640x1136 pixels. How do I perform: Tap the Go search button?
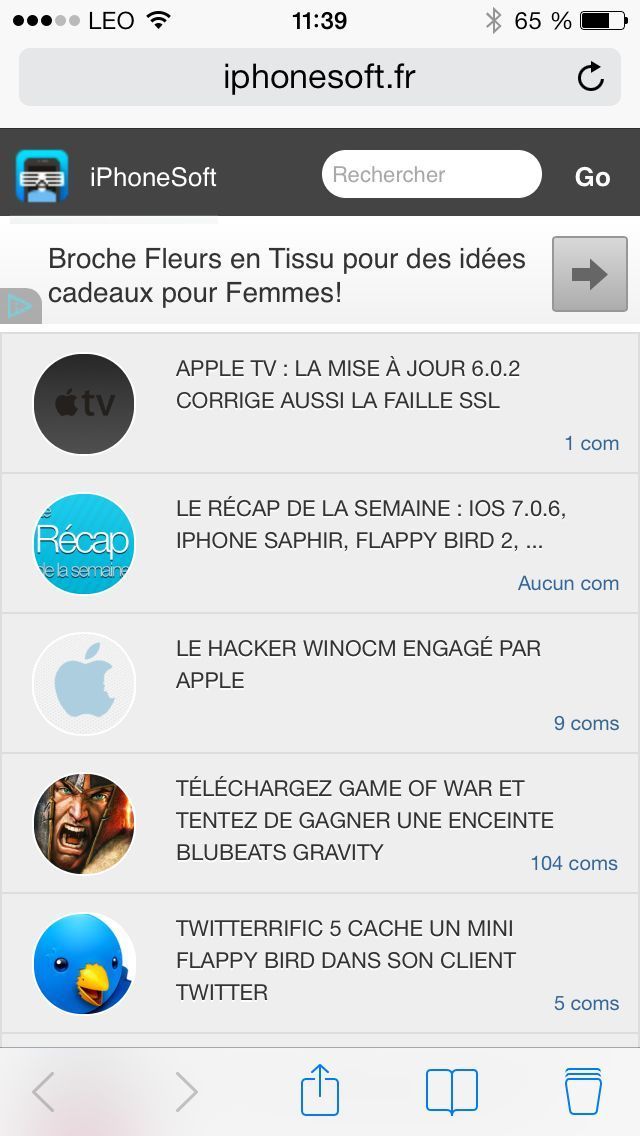click(592, 177)
